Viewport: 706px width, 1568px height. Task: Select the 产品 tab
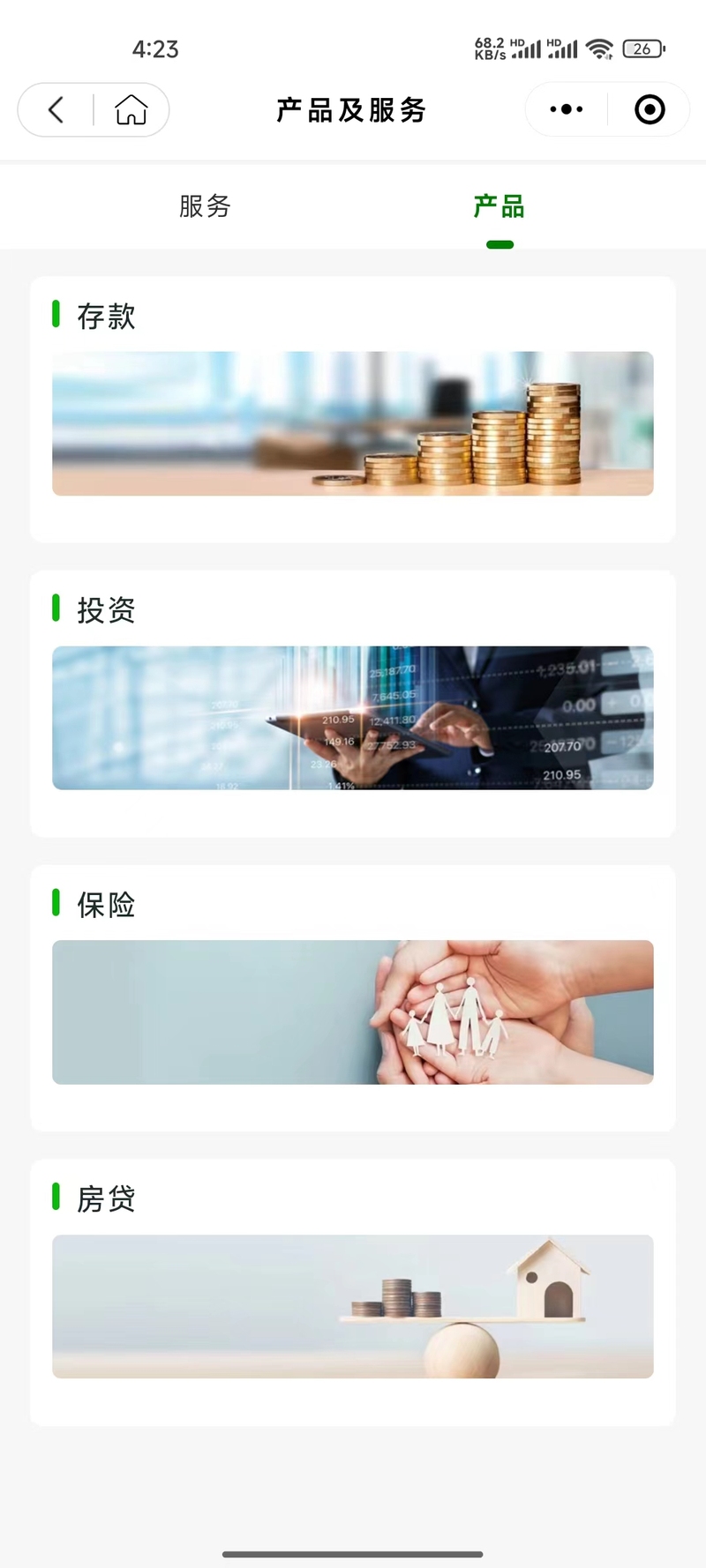click(499, 206)
